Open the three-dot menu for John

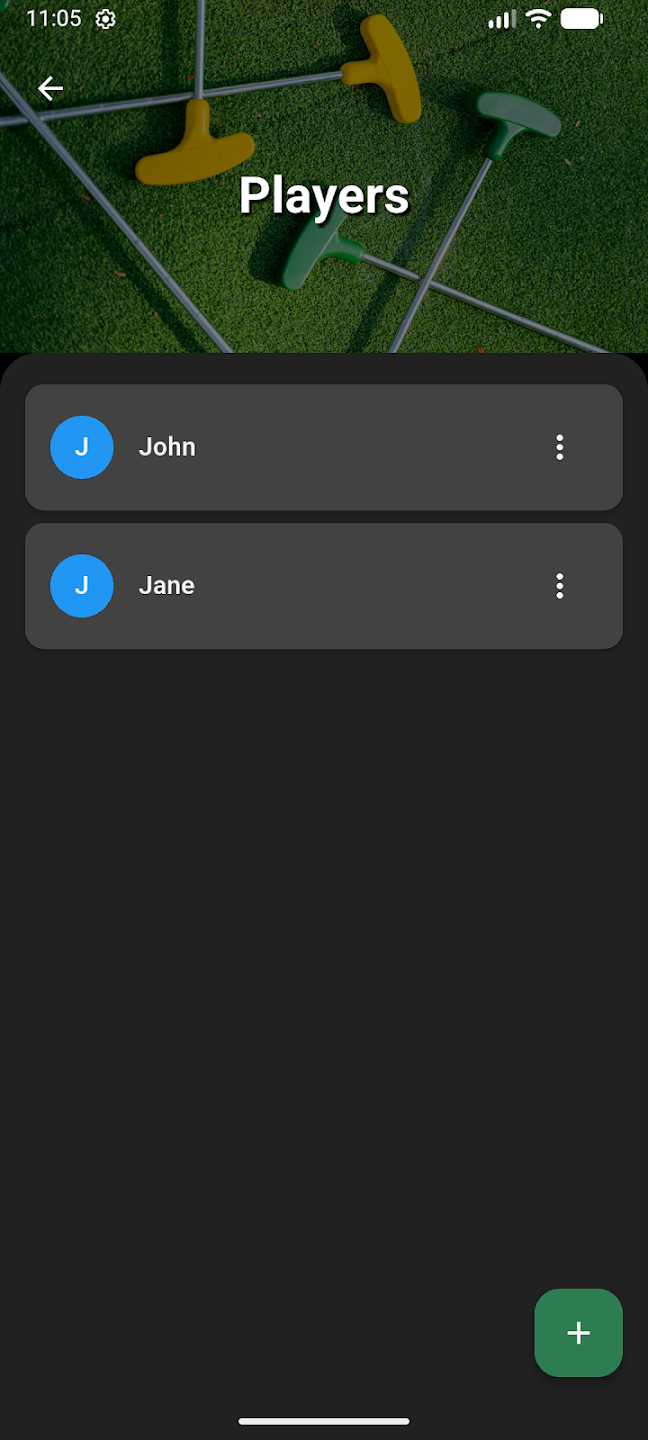[x=559, y=447]
